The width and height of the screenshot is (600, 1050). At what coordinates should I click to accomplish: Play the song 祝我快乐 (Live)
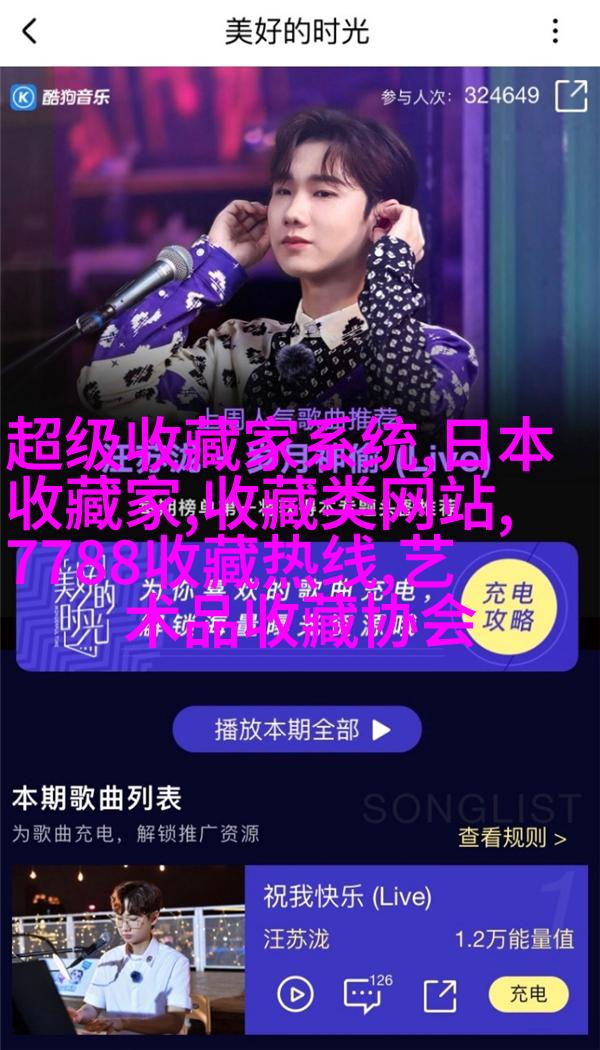(x=295, y=993)
